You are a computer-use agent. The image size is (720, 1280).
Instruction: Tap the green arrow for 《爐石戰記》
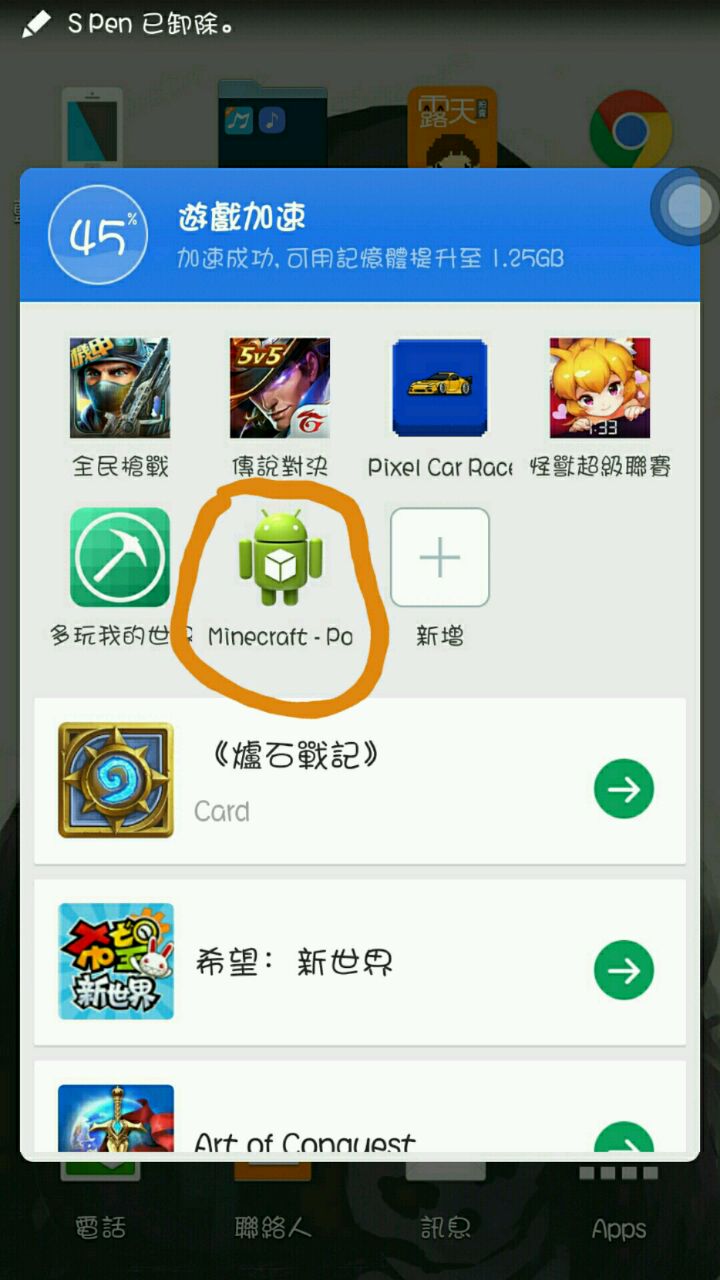click(x=624, y=789)
